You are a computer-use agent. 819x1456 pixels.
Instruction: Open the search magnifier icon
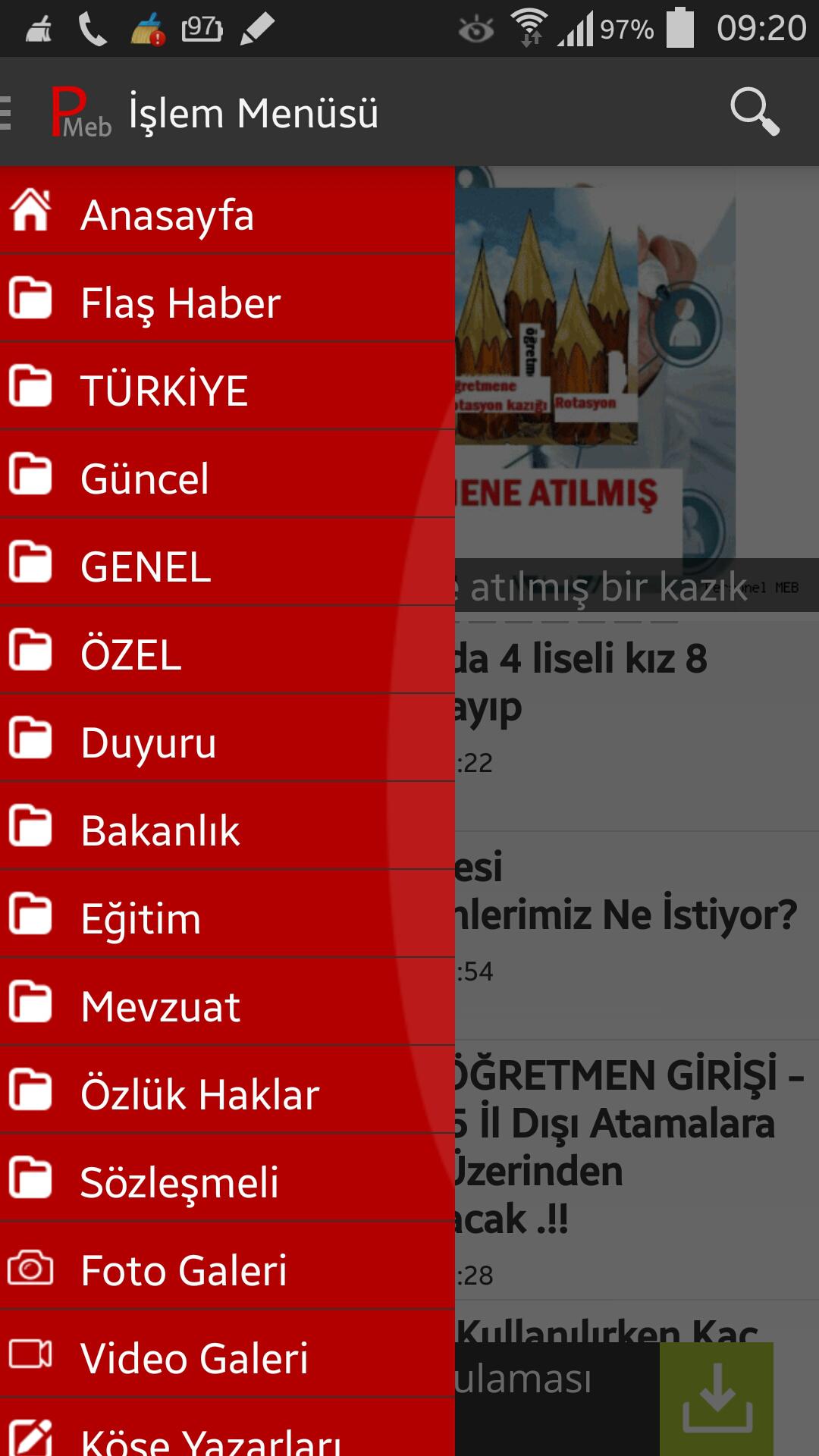(x=754, y=112)
